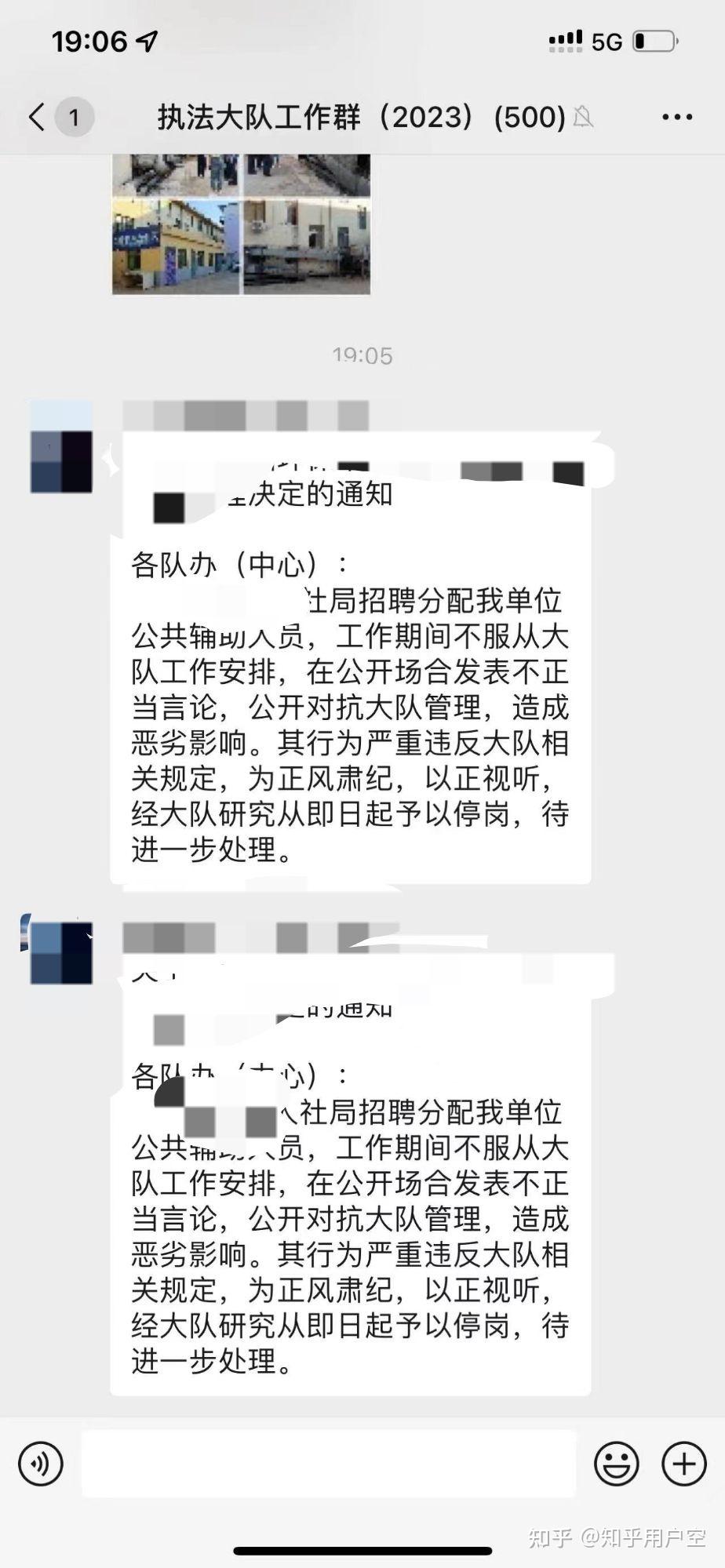The width and height of the screenshot is (725, 1568).
Task: Open the emoji sticker panel
Action: 616,1464
